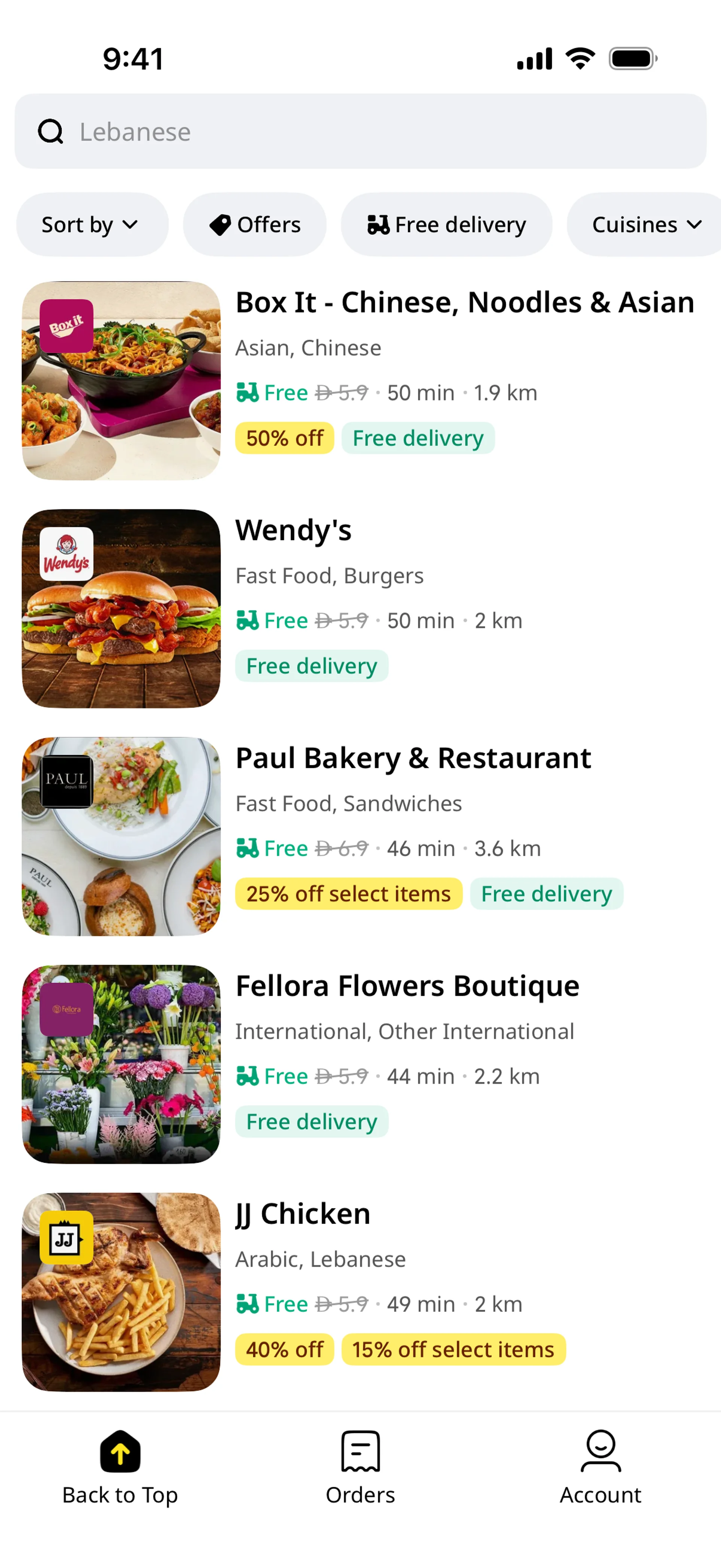Open Box It - Chinese, Noodles & Asian

tap(464, 302)
